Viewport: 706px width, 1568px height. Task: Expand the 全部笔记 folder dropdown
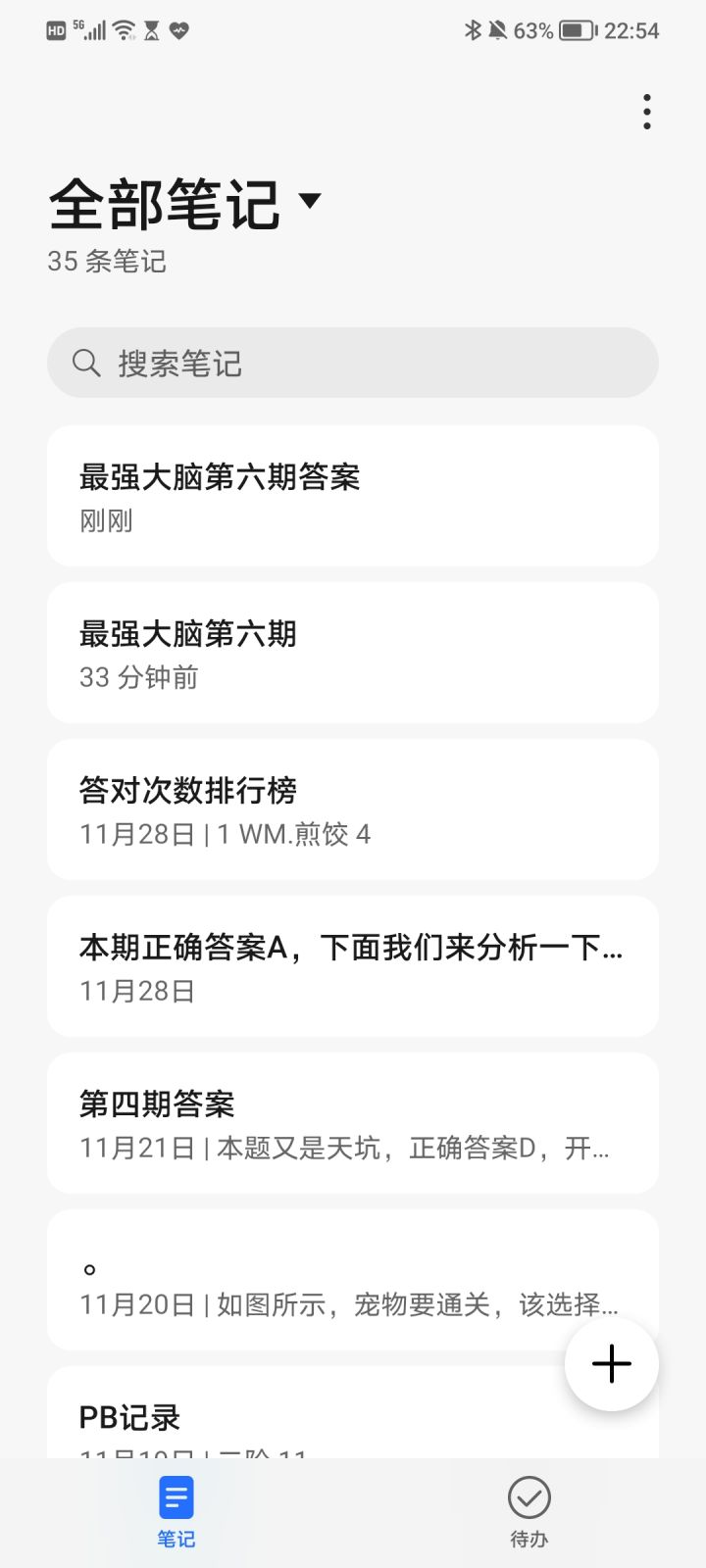[x=309, y=201]
